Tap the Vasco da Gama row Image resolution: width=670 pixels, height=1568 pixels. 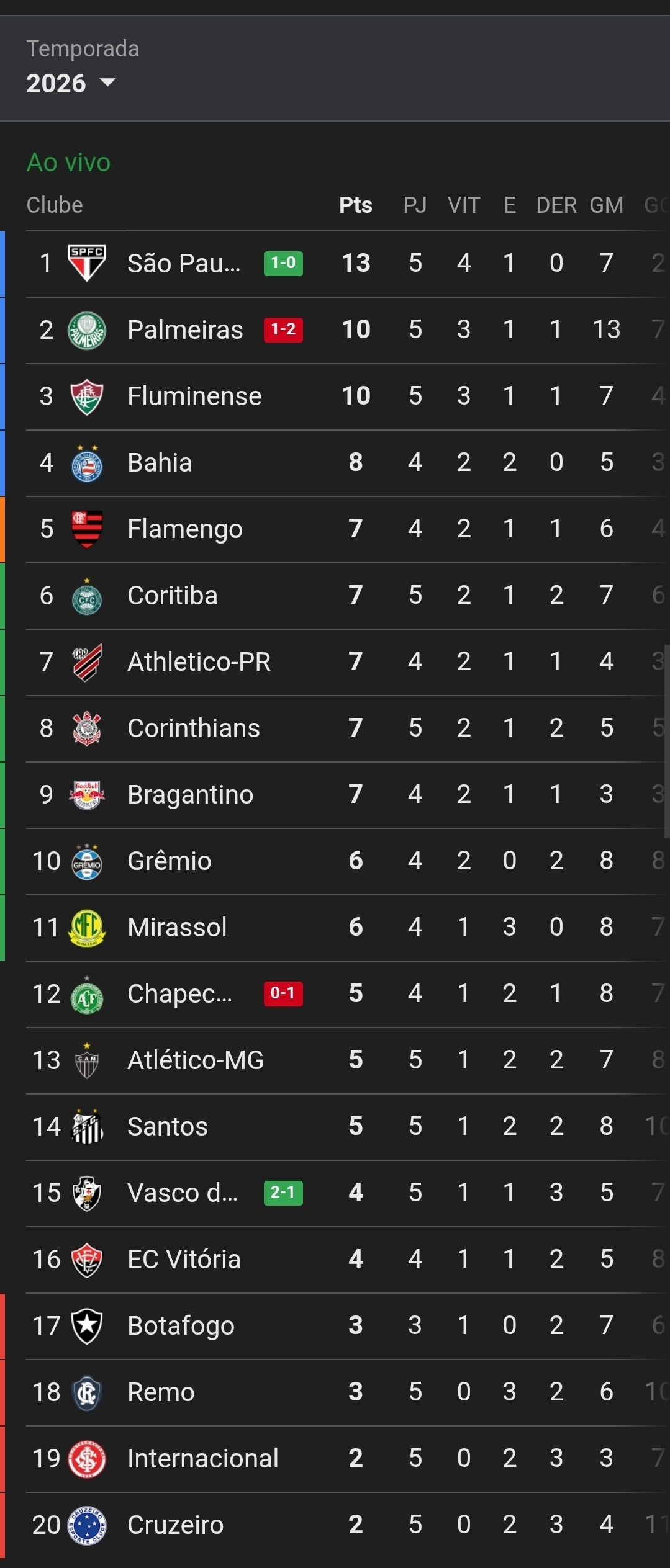pos(335,1193)
